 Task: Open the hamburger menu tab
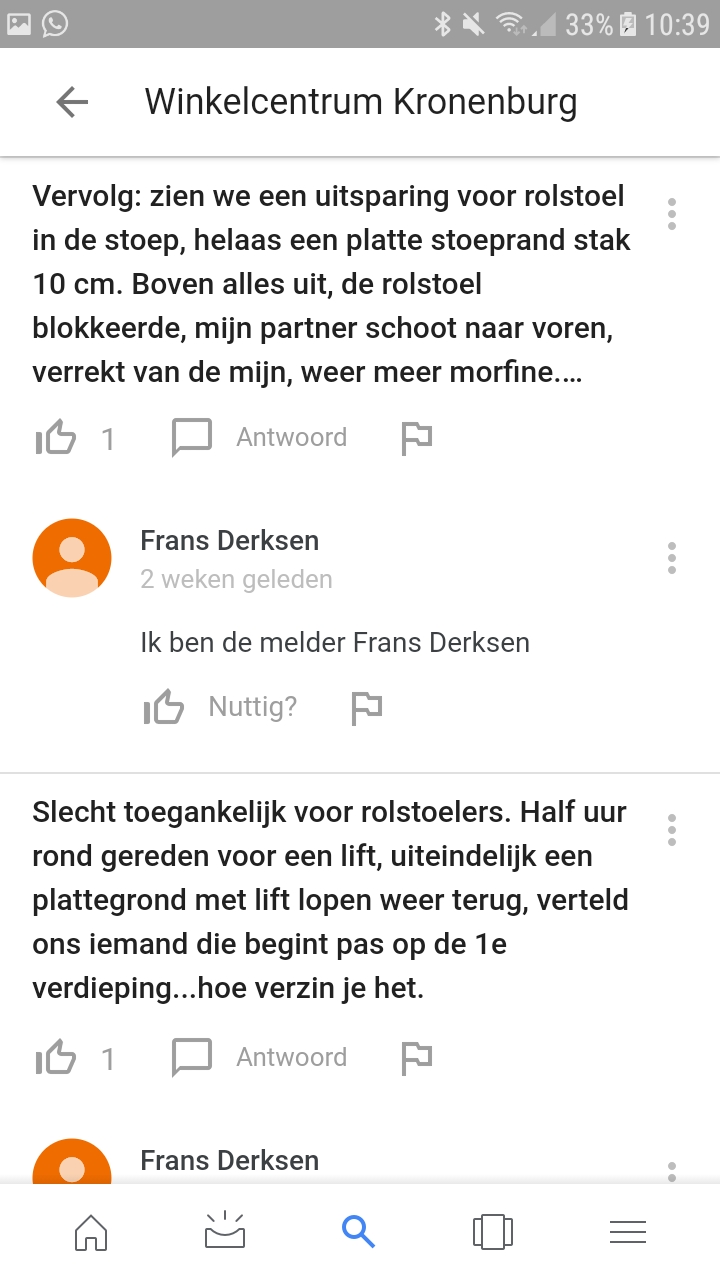click(628, 1232)
